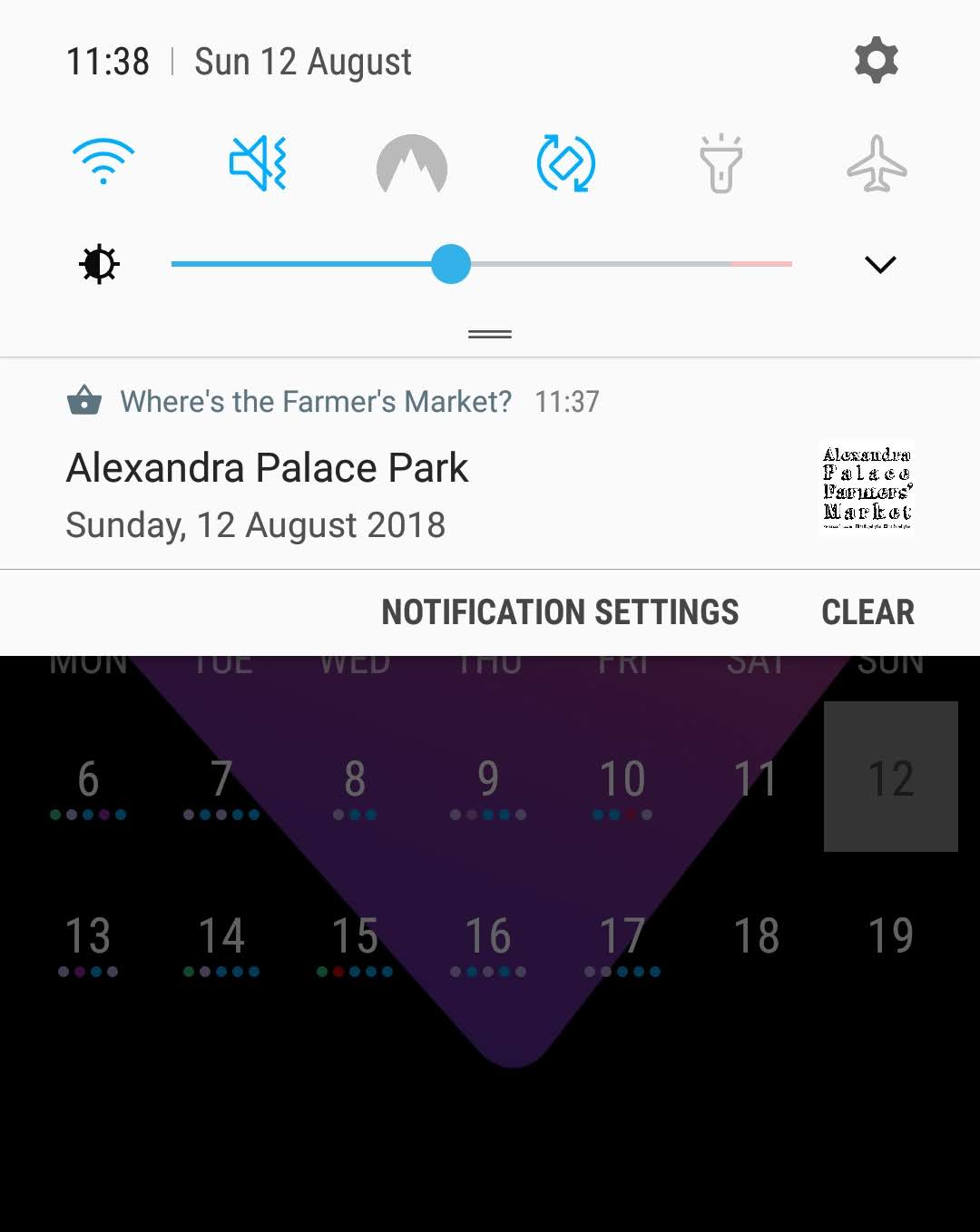Clear all notifications
The image size is (980, 1232).
[867, 612]
